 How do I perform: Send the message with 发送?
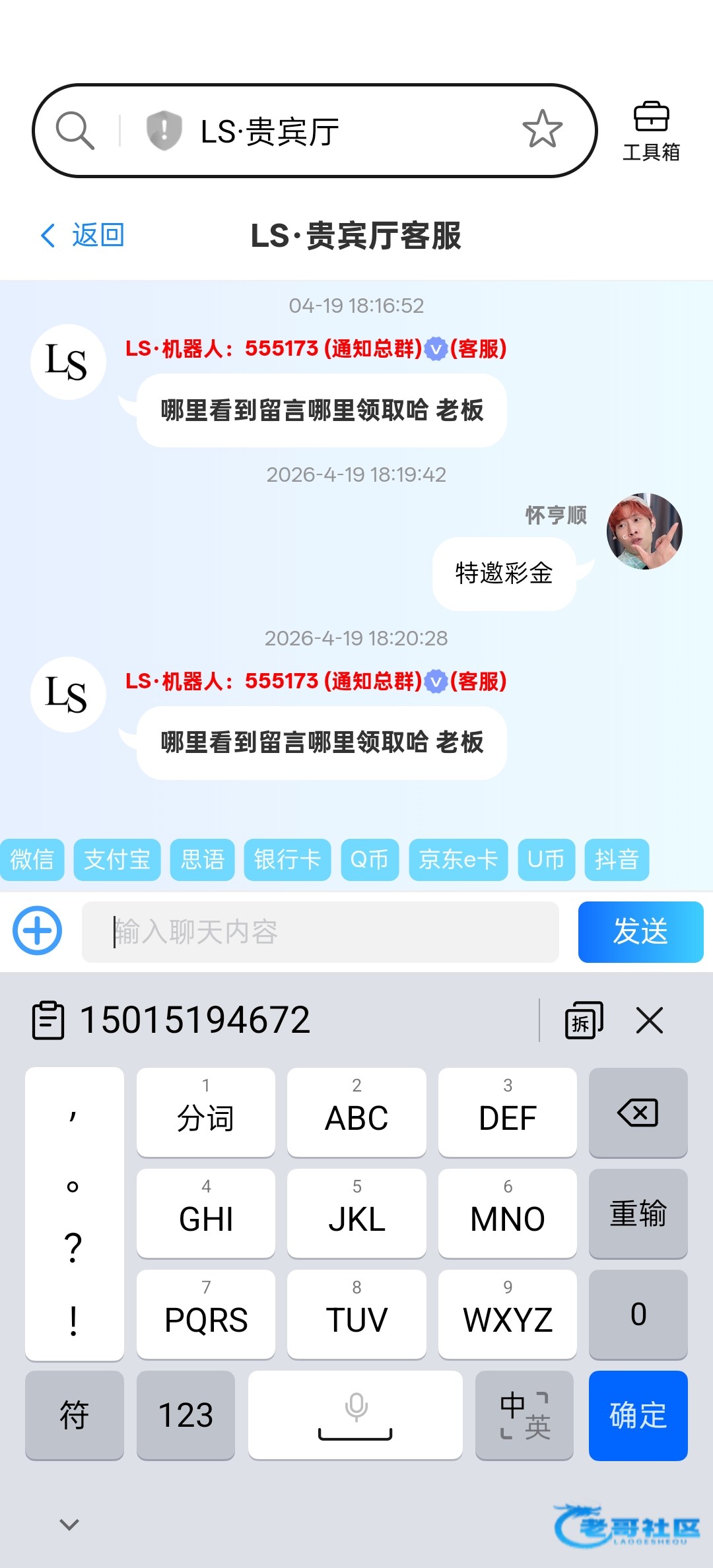[640, 932]
